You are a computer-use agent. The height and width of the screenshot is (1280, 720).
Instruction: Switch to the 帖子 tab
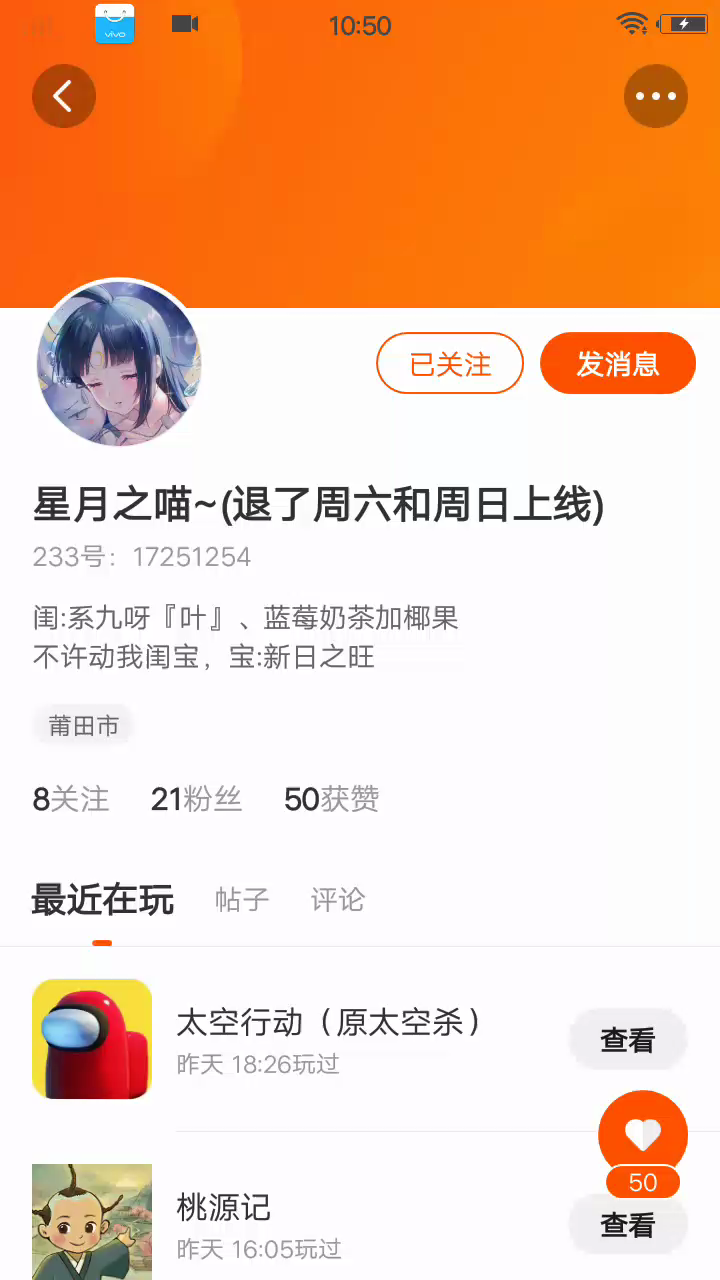point(242,900)
